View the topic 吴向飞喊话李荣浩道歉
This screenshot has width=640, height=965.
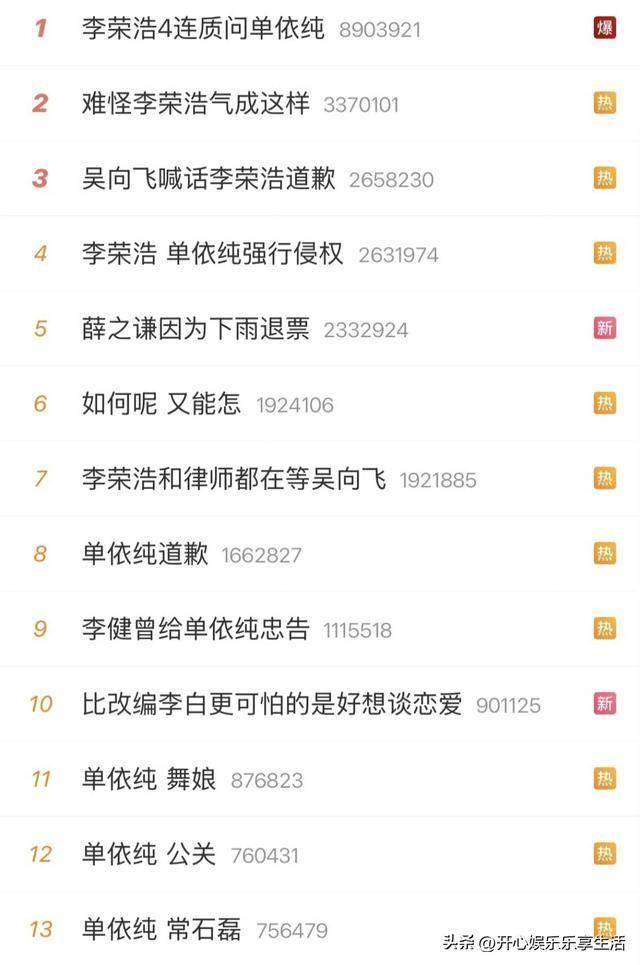[x=209, y=179]
